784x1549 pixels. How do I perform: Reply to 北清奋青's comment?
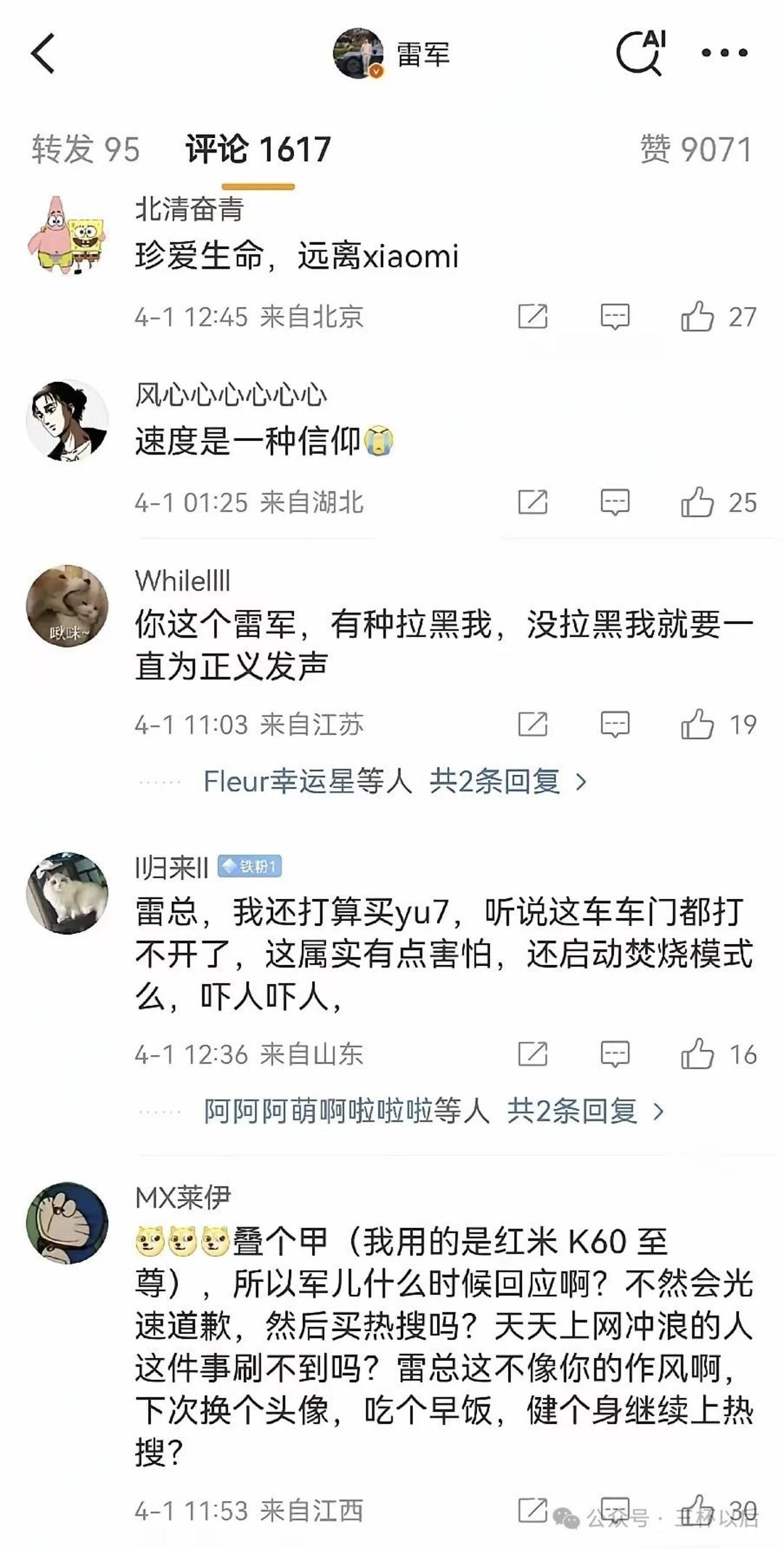(x=615, y=317)
